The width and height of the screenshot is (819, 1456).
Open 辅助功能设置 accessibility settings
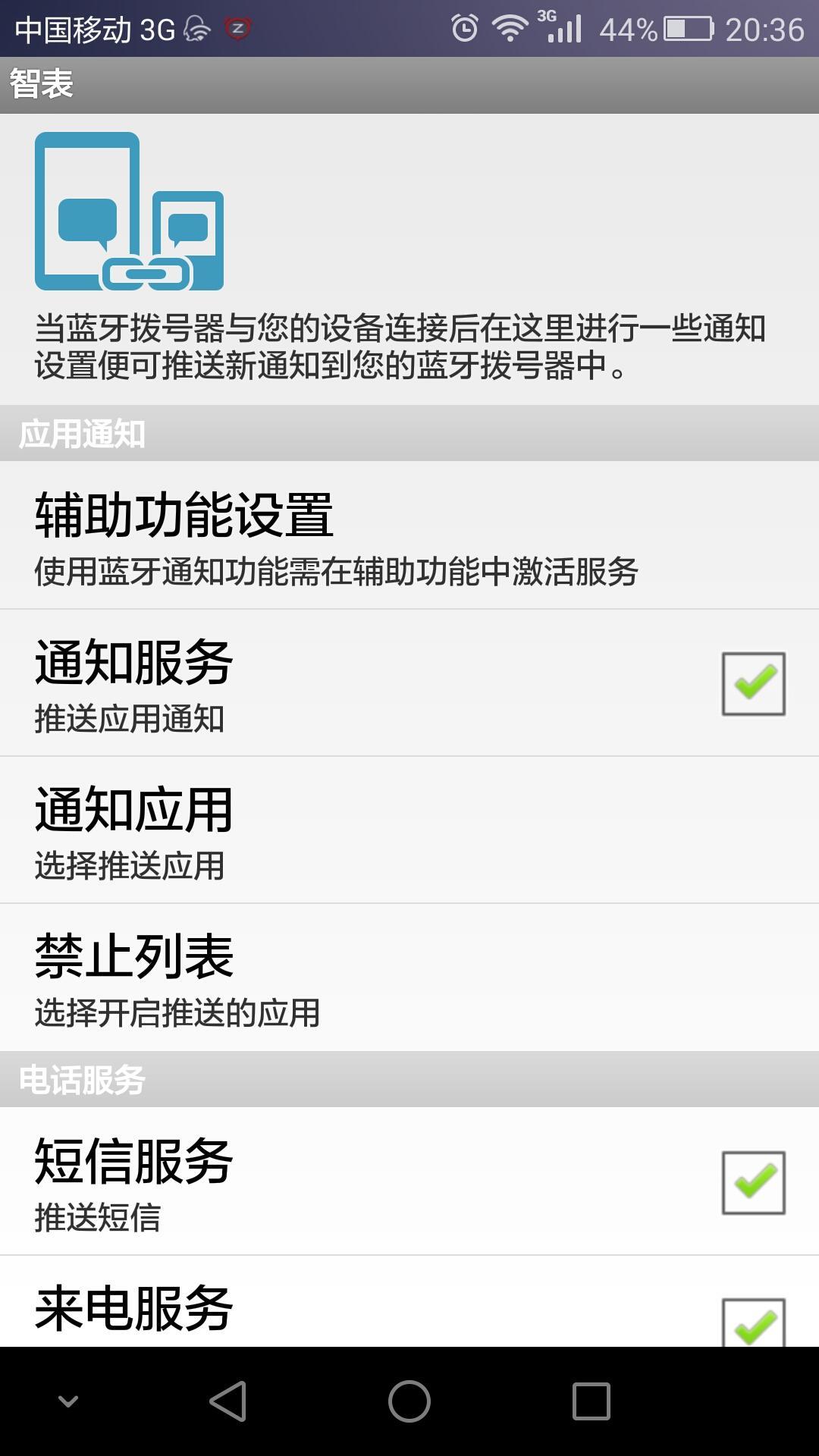coord(409,535)
